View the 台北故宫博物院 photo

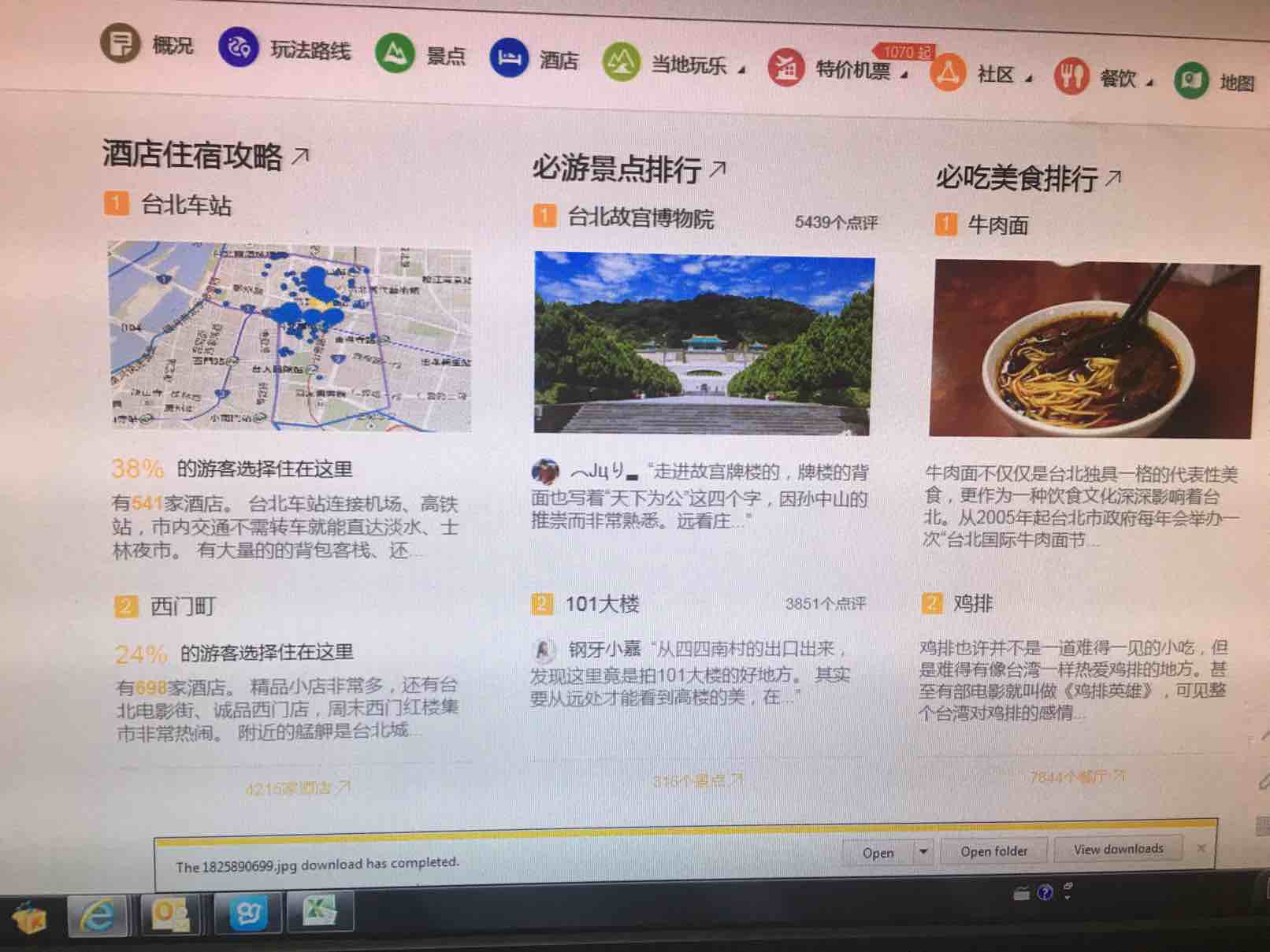pos(704,343)
